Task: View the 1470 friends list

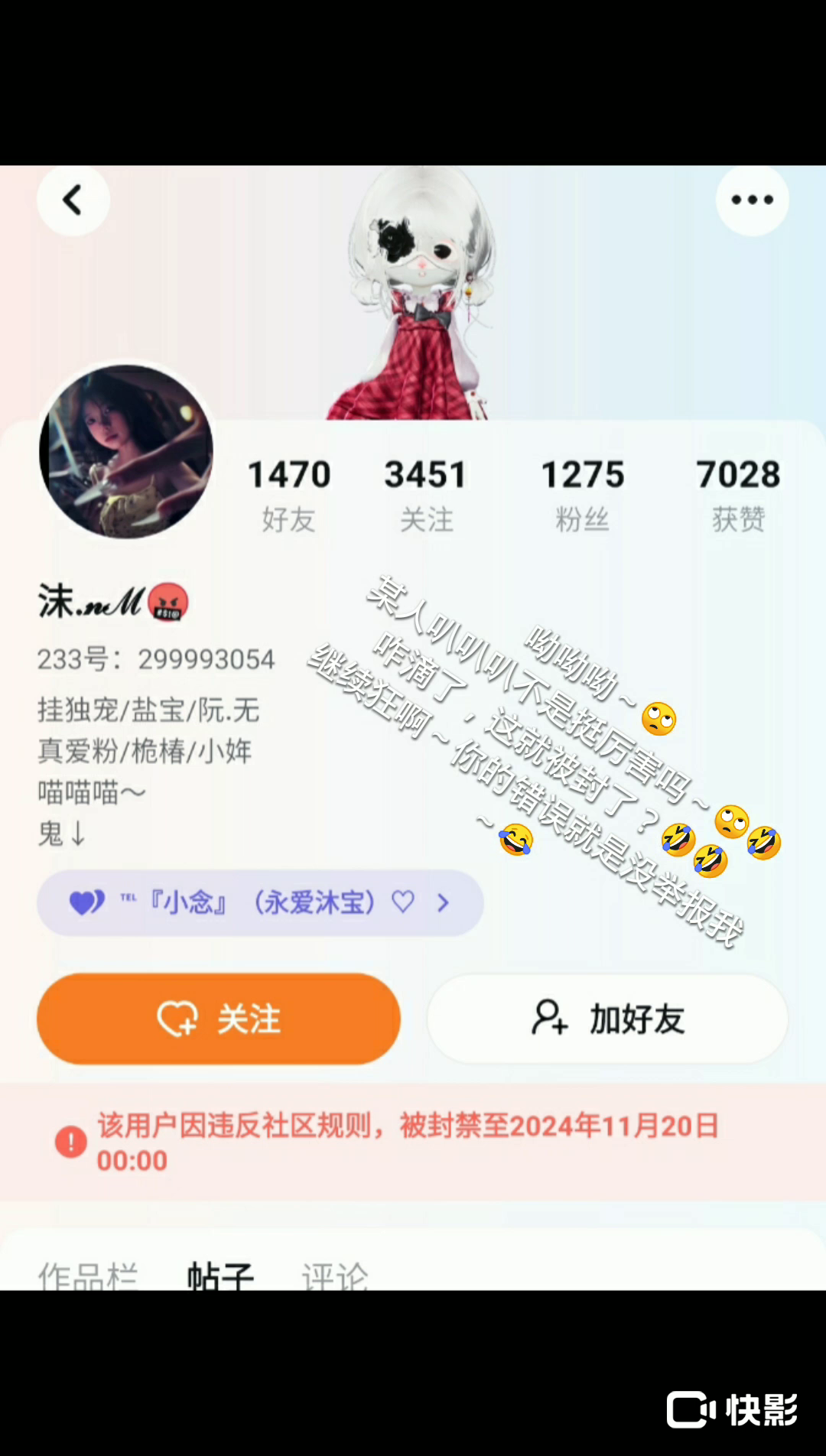Action: pyautogui.click(x=288, y=493)
